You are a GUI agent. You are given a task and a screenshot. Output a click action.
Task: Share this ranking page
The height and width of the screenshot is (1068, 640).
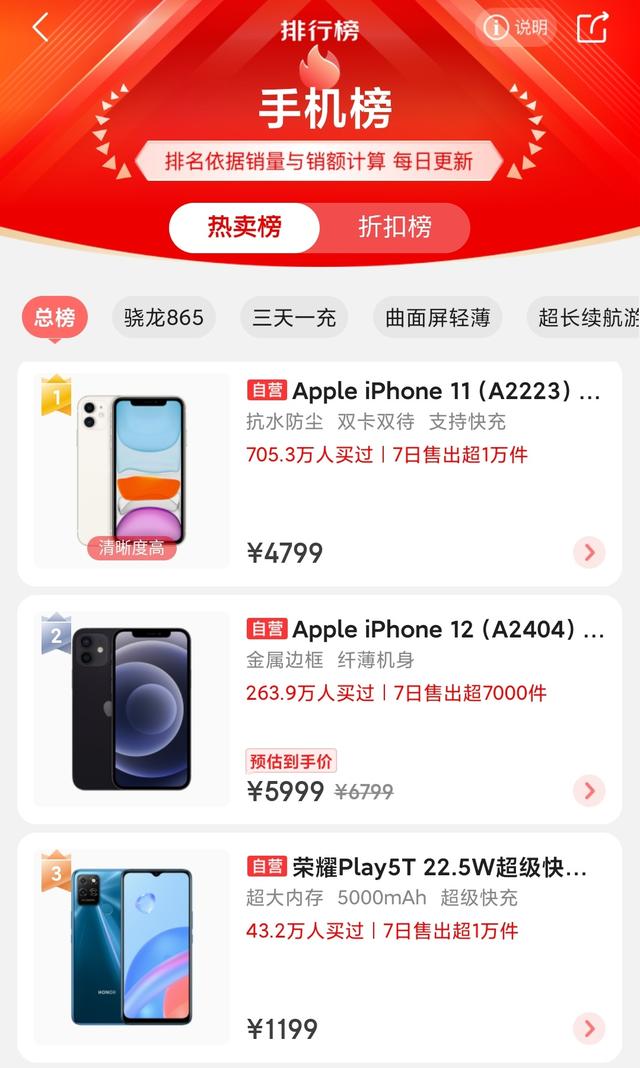[x=592, y=28]
